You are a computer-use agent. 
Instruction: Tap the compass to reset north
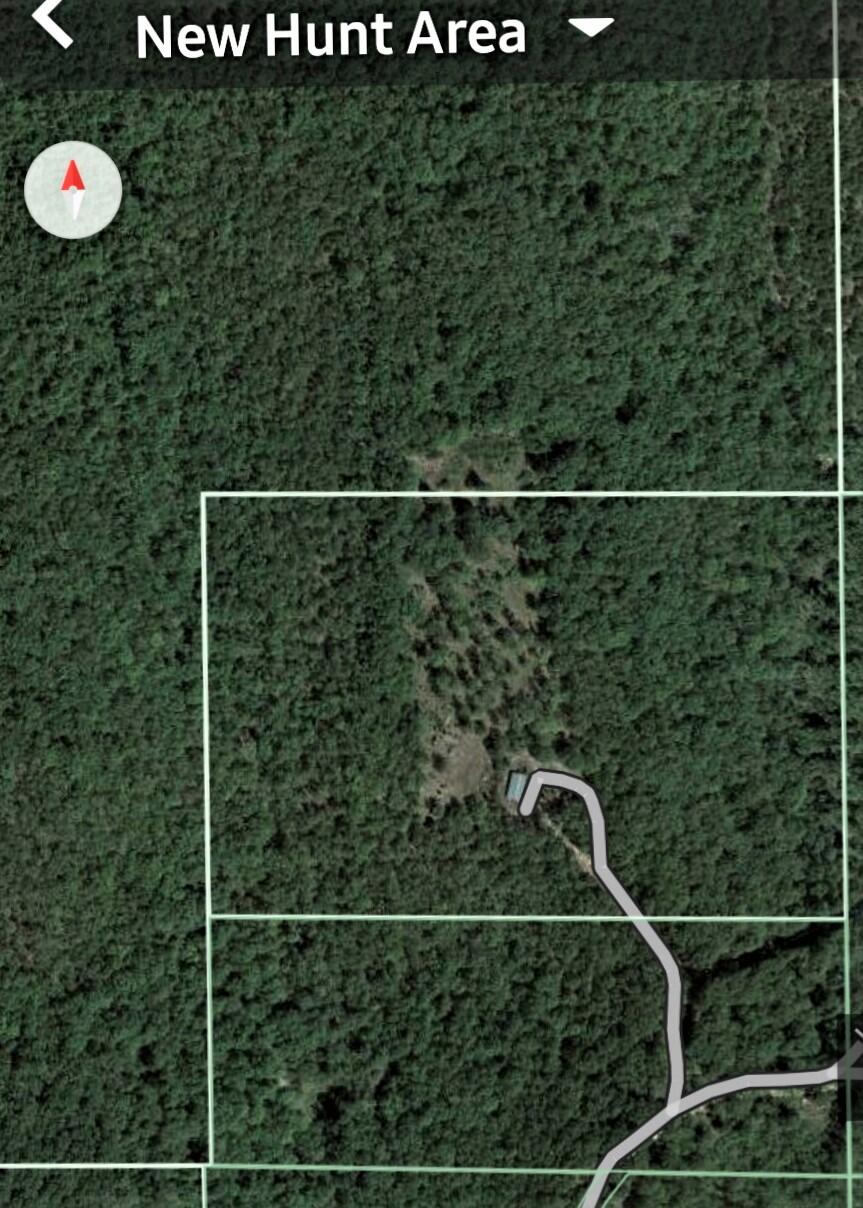pyautogui.click(x=73, y=190)
